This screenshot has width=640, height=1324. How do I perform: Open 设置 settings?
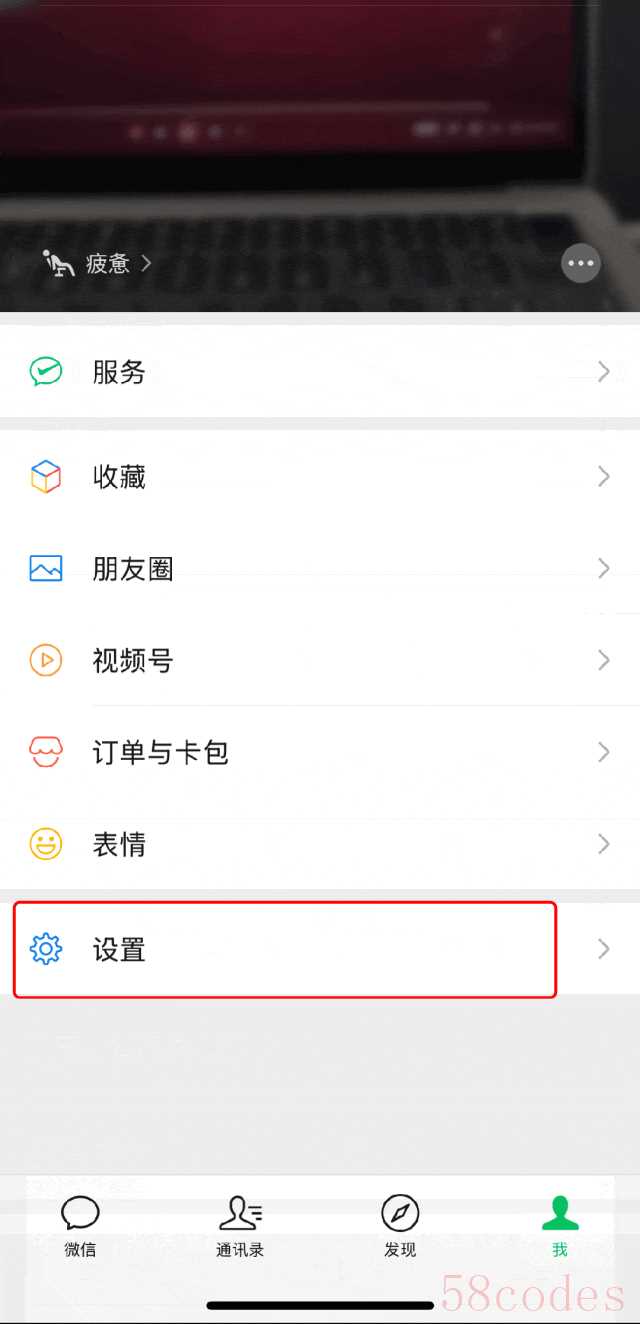click(320, 949)
